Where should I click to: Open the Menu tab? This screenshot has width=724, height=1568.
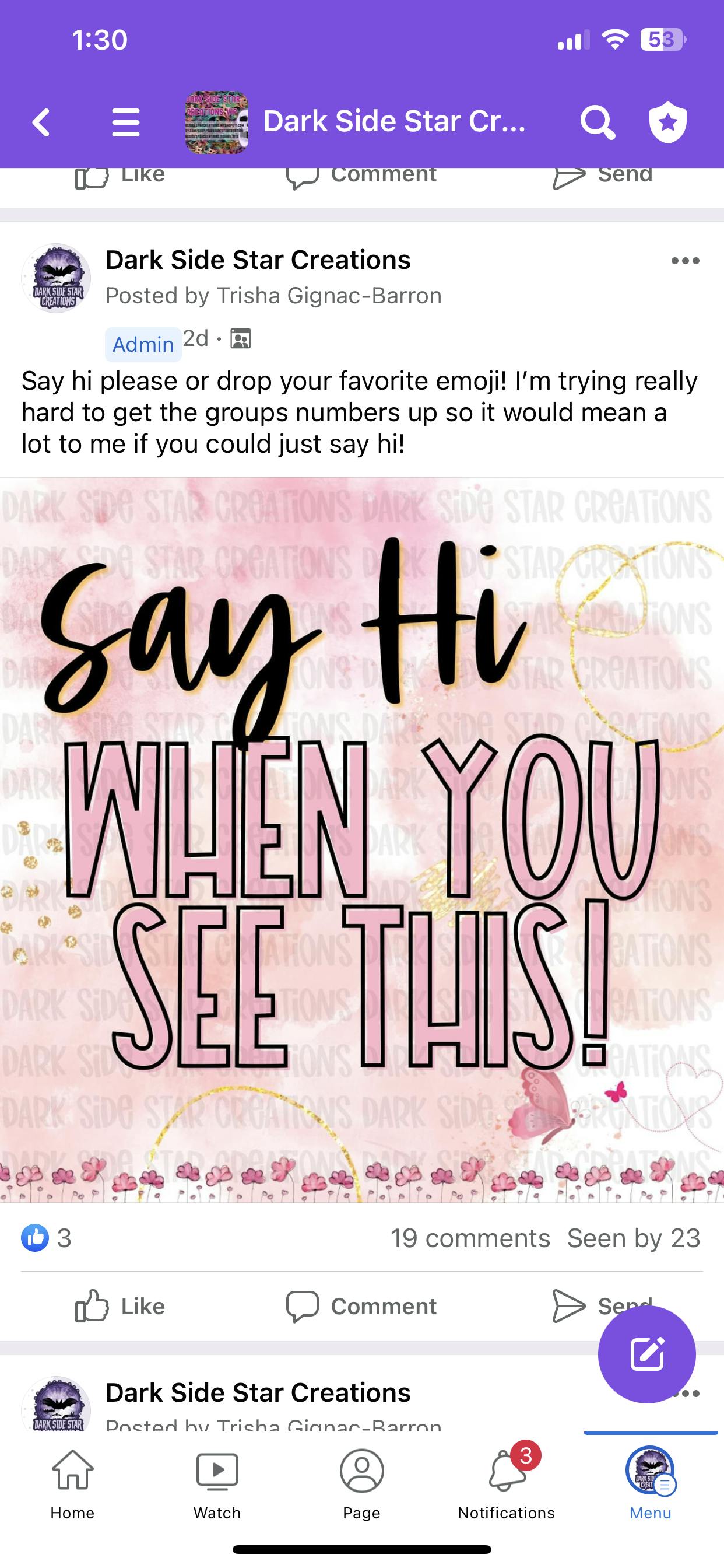point(651,1484)
